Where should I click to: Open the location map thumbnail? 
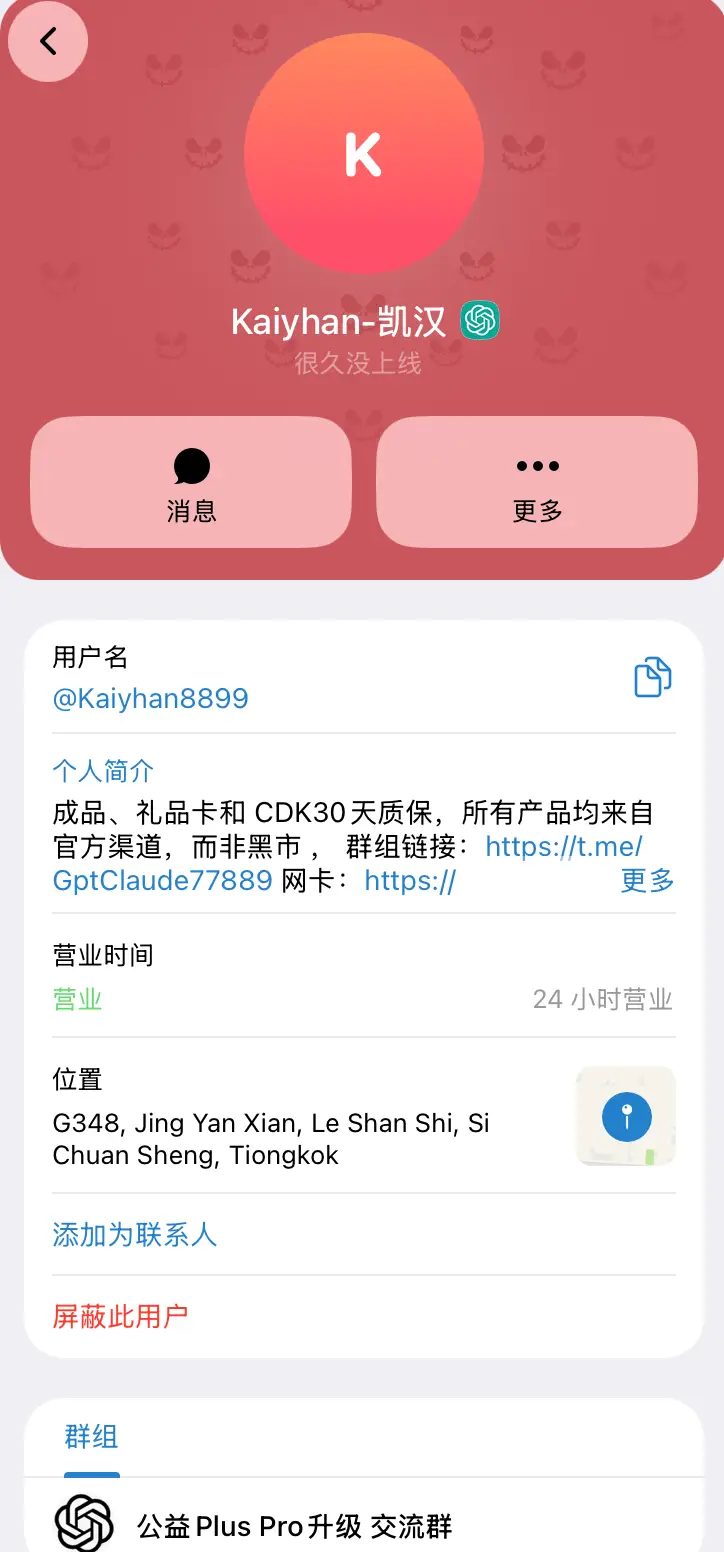pyautogui.click(x=626, y=1116)
